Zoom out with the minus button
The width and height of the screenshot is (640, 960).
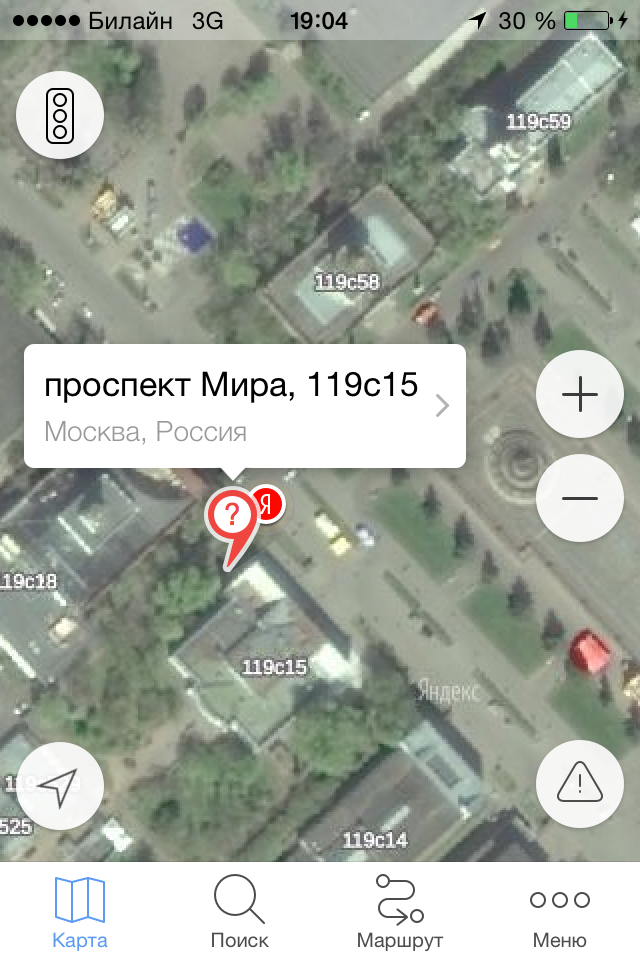click(x=580, y=499)
